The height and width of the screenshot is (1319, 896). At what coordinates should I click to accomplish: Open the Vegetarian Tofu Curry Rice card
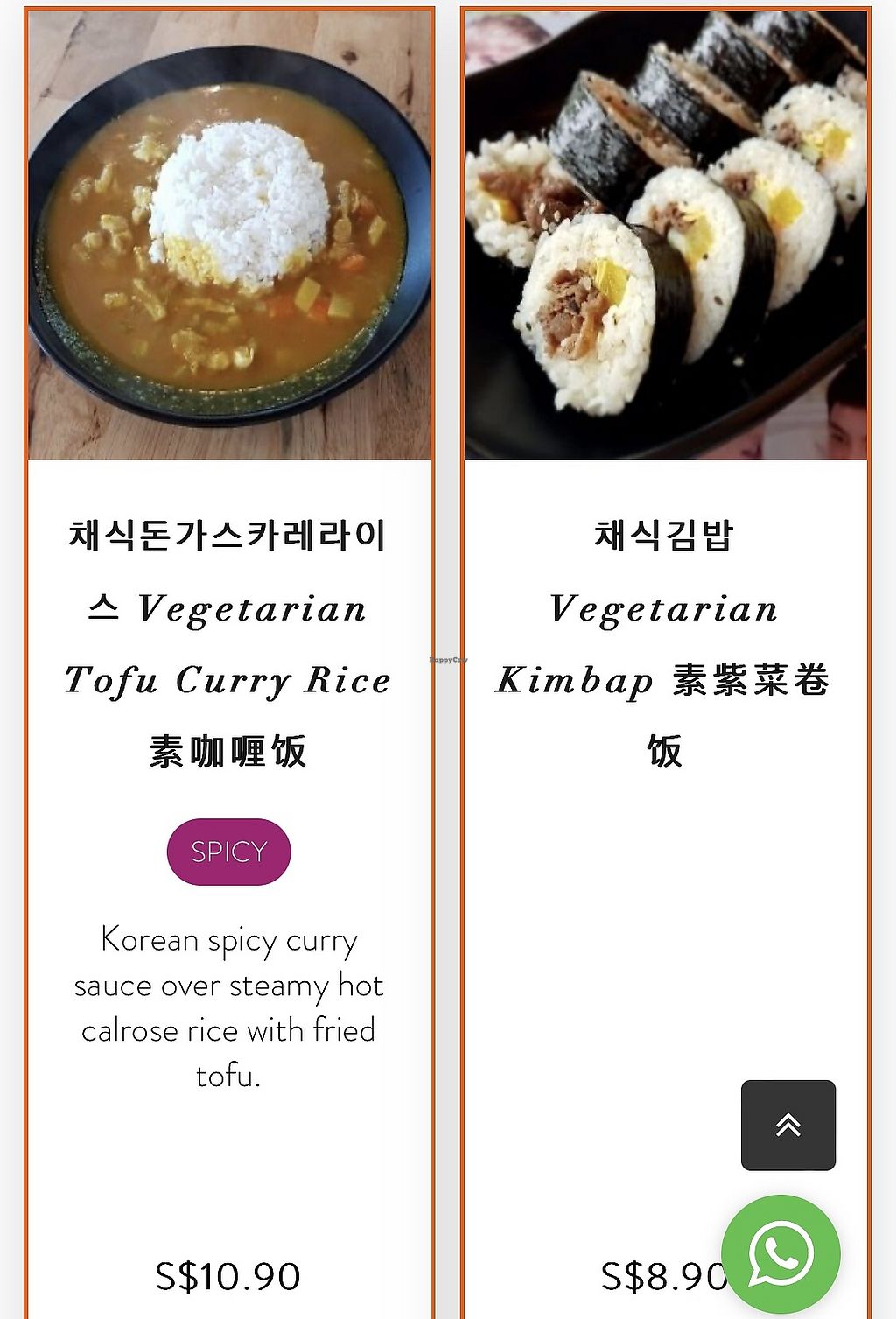tap(228, 643)
